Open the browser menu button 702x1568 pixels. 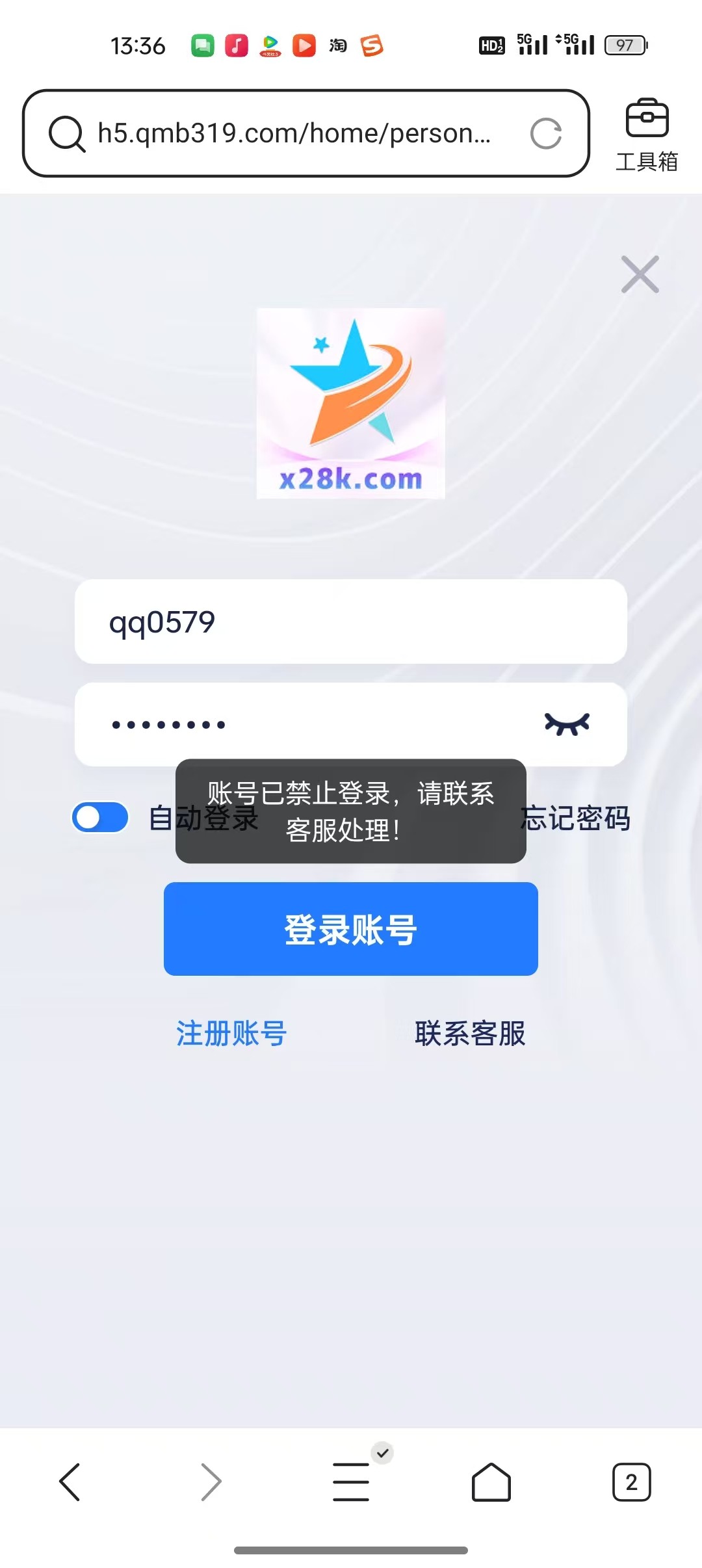tap(351, 1482)
